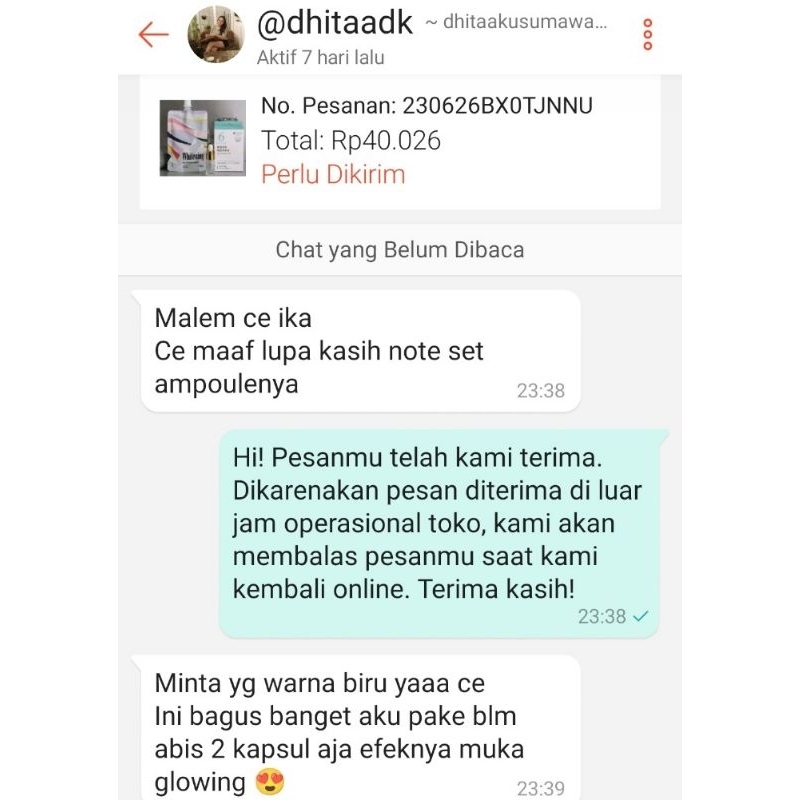Open the three-dot overflow menu
The image size is (800, 800).
point(648,35)
